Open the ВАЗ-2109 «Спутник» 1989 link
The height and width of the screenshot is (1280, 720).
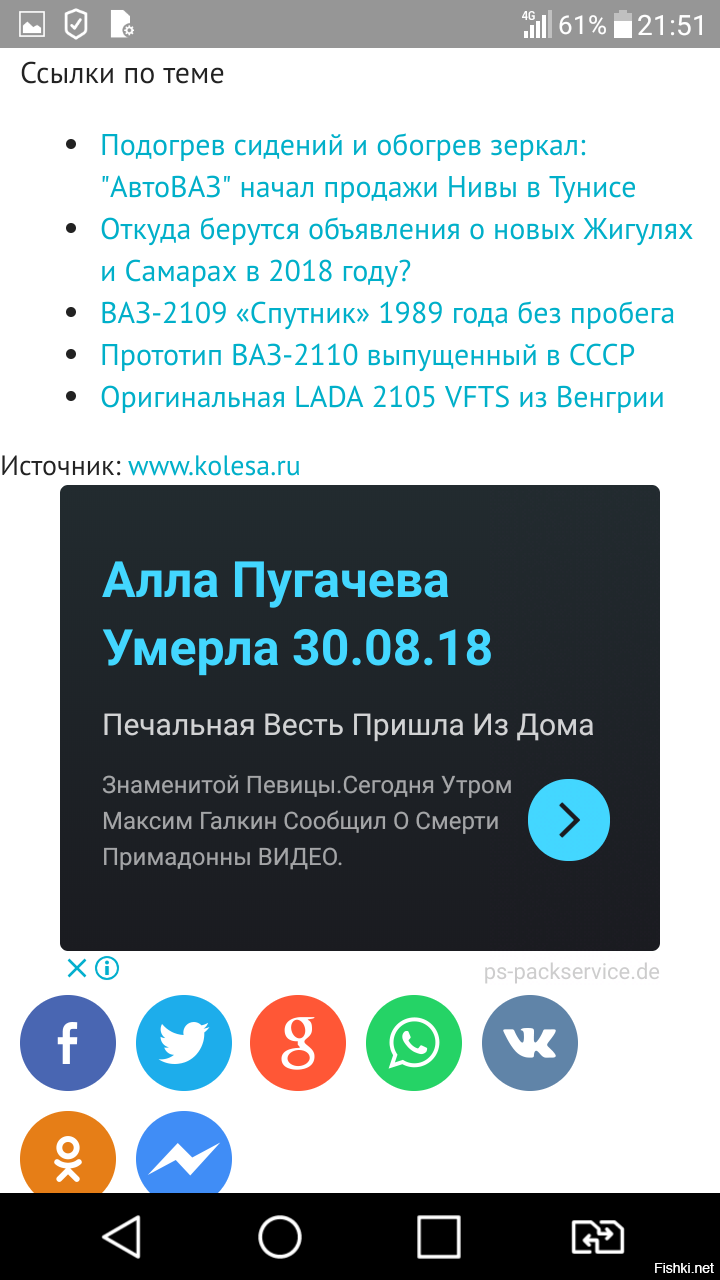(387, 313)
